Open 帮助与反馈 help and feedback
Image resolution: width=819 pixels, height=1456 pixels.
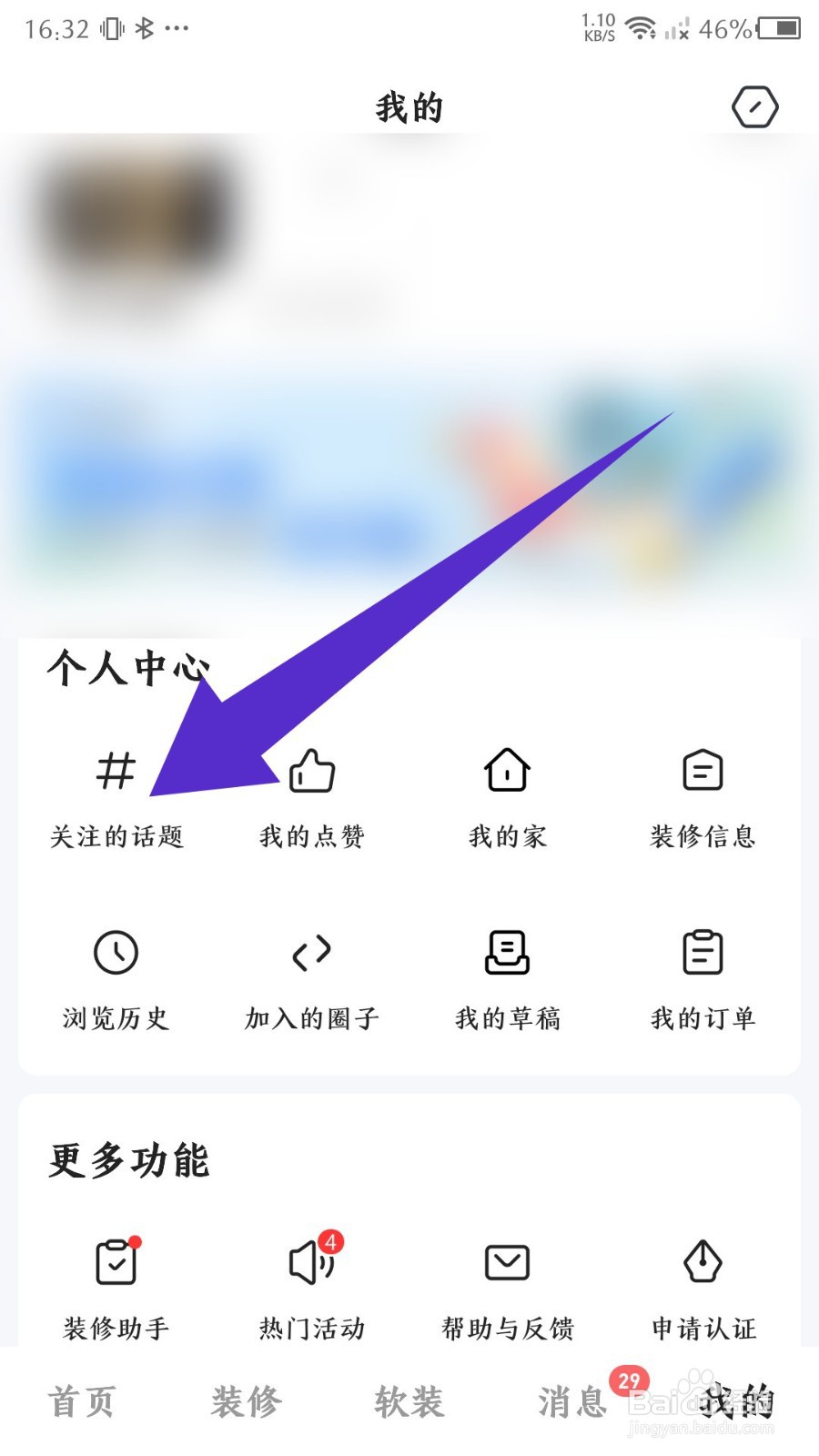coord(507,1292)
